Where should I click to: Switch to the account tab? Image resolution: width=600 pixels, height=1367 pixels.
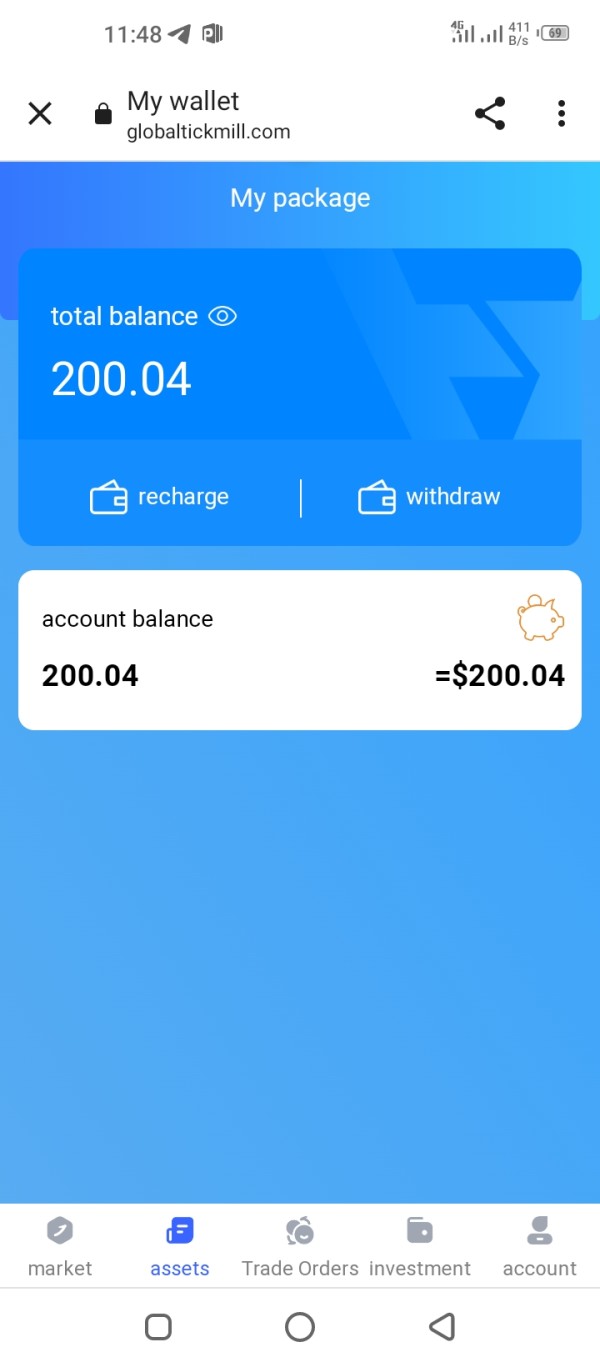tap(540, 1246)
